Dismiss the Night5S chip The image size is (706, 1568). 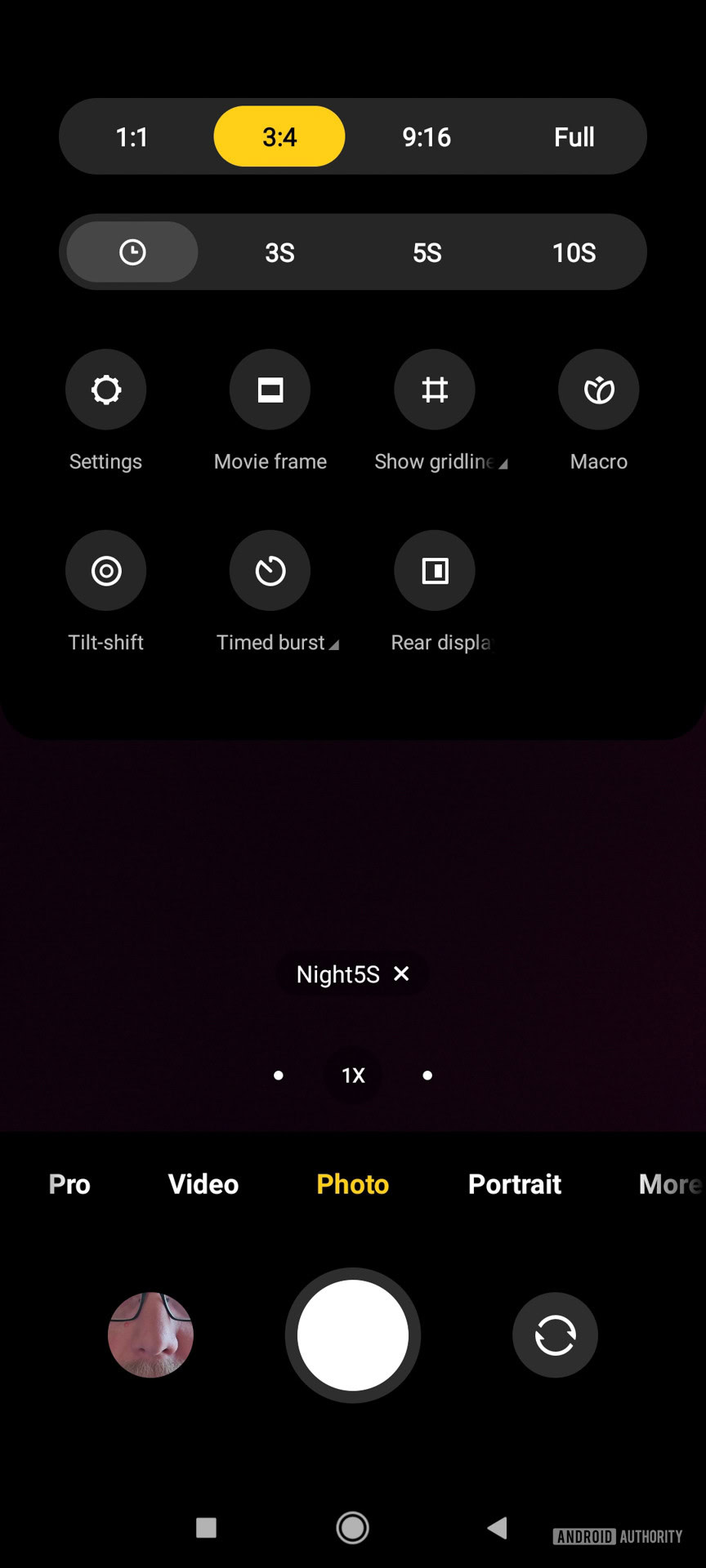click(401, 973)
